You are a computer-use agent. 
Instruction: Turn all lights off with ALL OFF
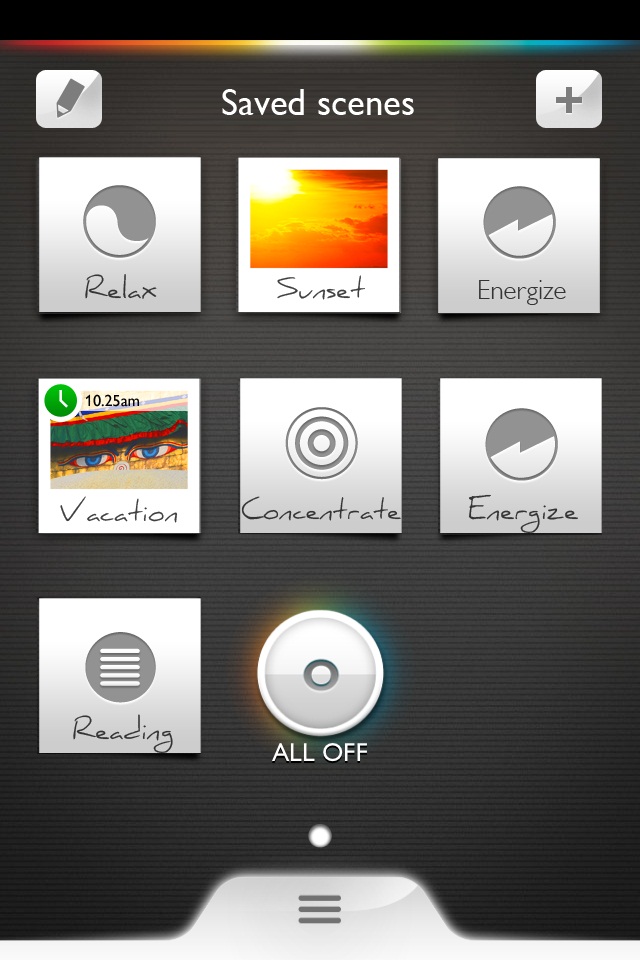320,675
